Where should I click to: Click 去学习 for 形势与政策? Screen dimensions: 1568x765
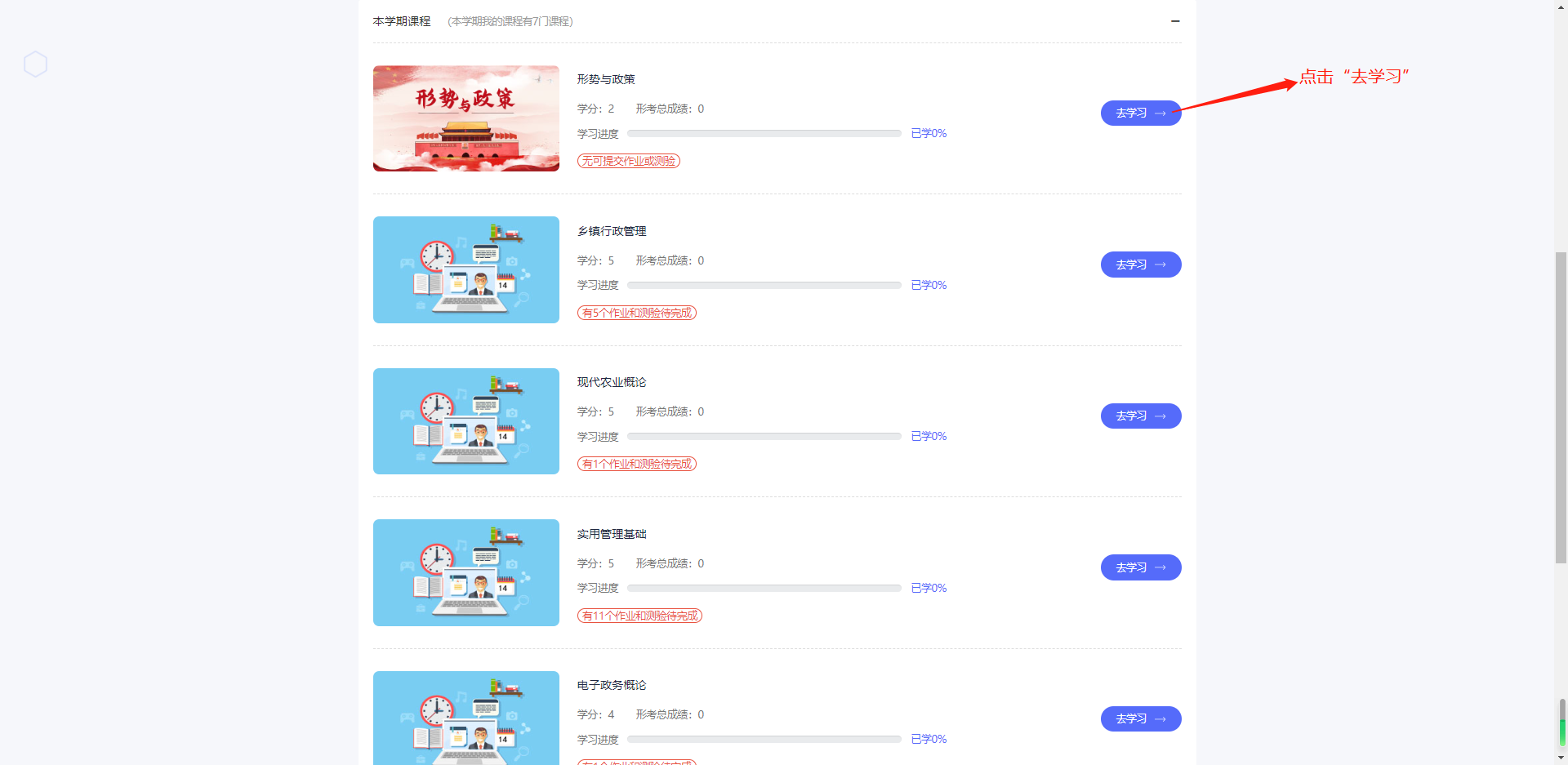(1140, 113)
